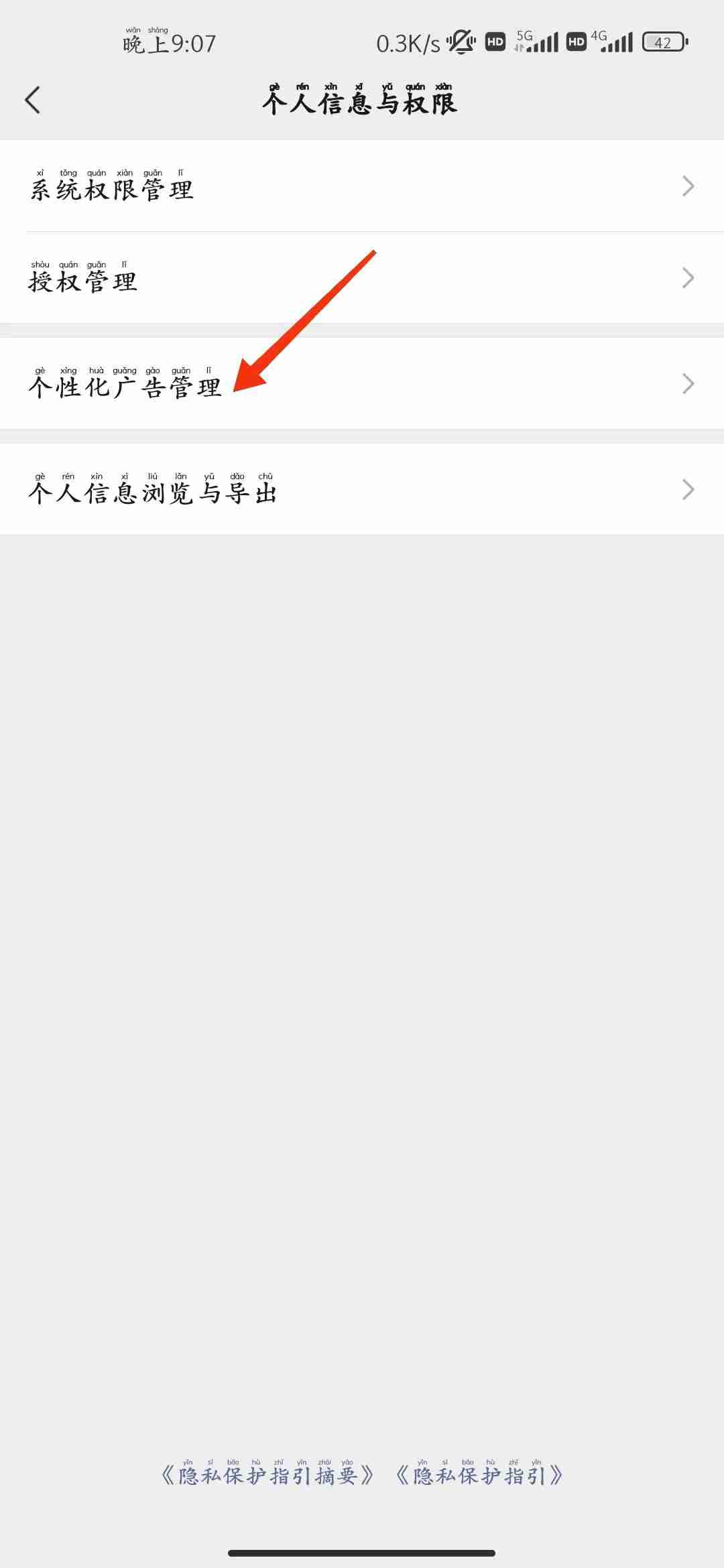Tap the back arrow to exit settings
Viewport: 724px width, 1568px height.
(x=32, y=101)
